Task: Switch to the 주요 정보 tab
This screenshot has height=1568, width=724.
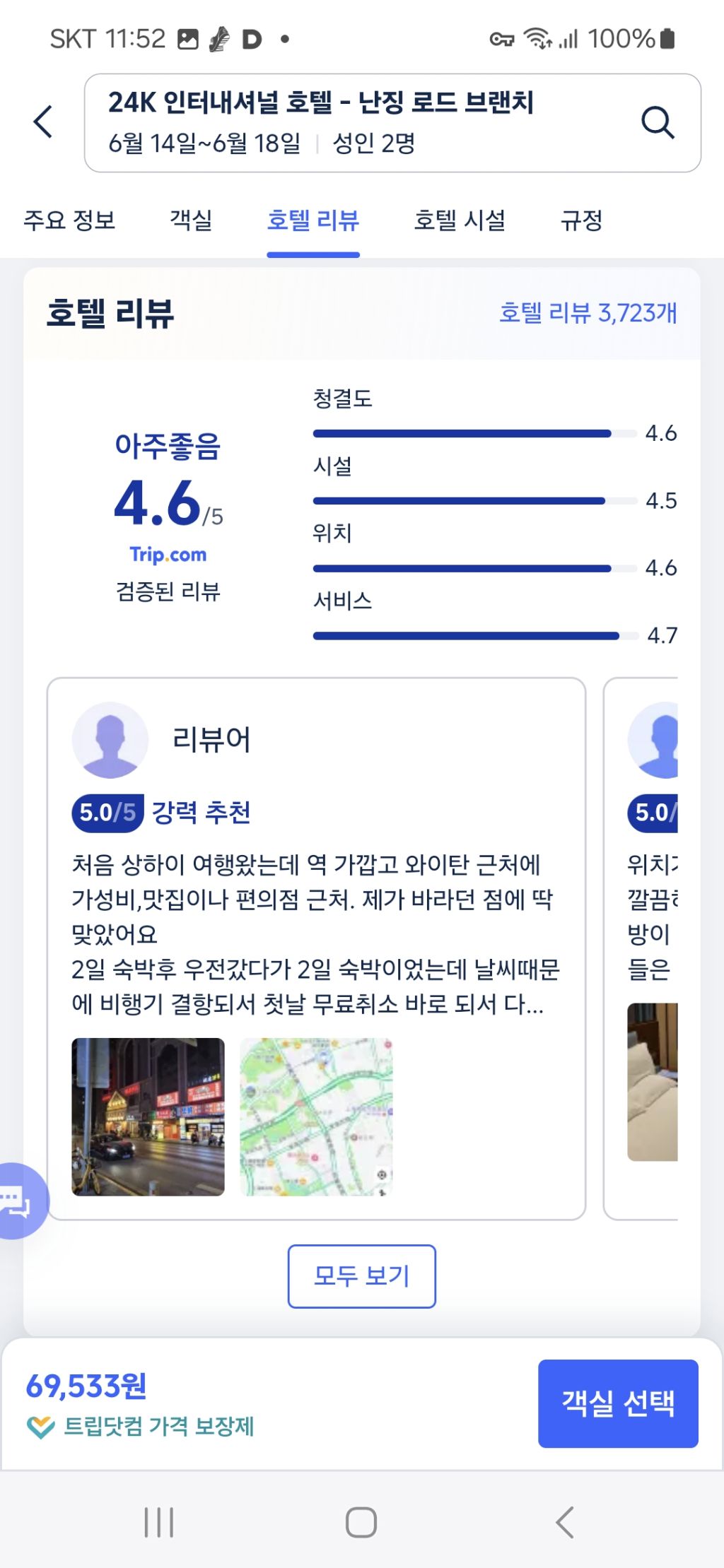Action: (69, 220)
